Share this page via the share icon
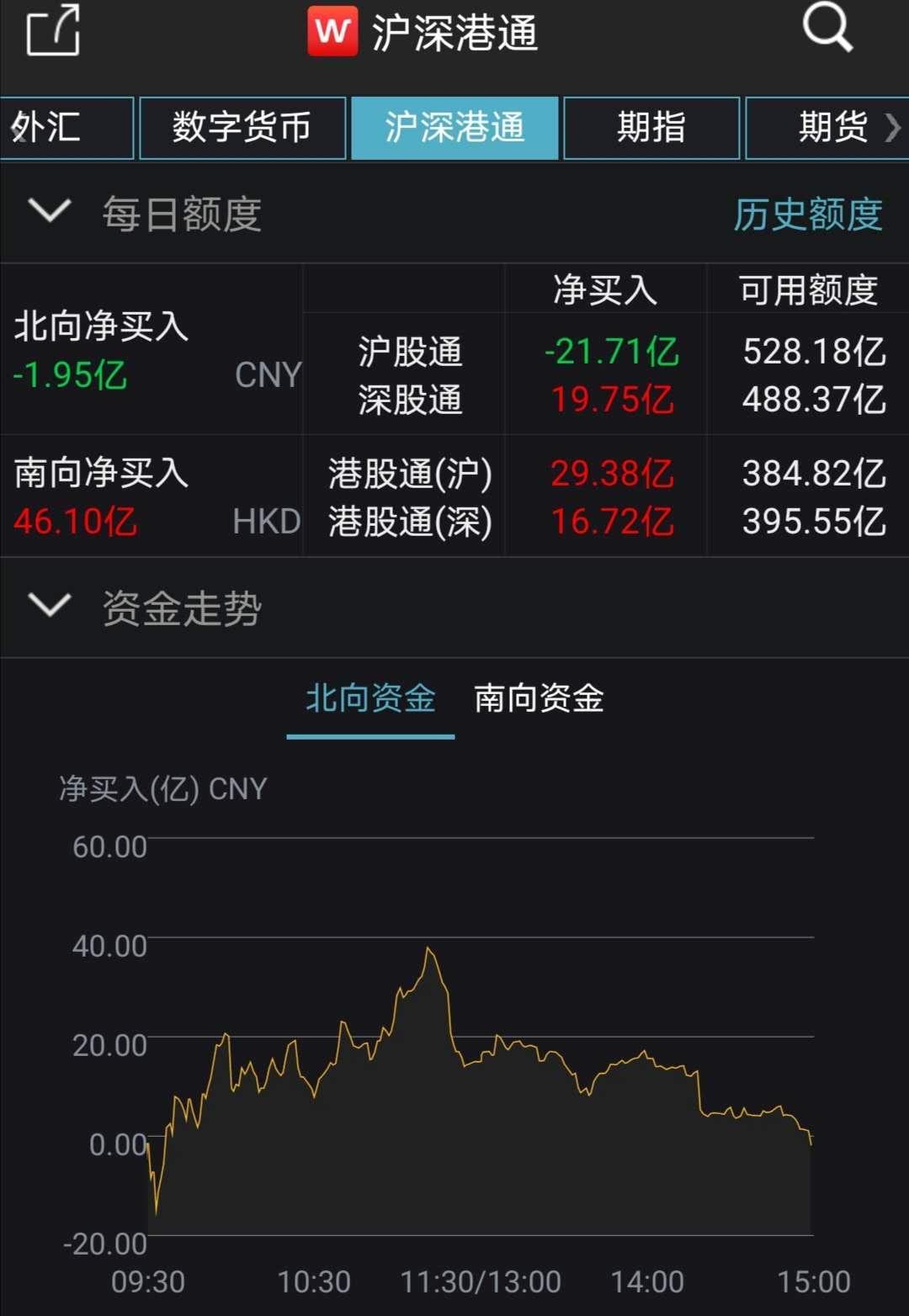 point(53,31)
